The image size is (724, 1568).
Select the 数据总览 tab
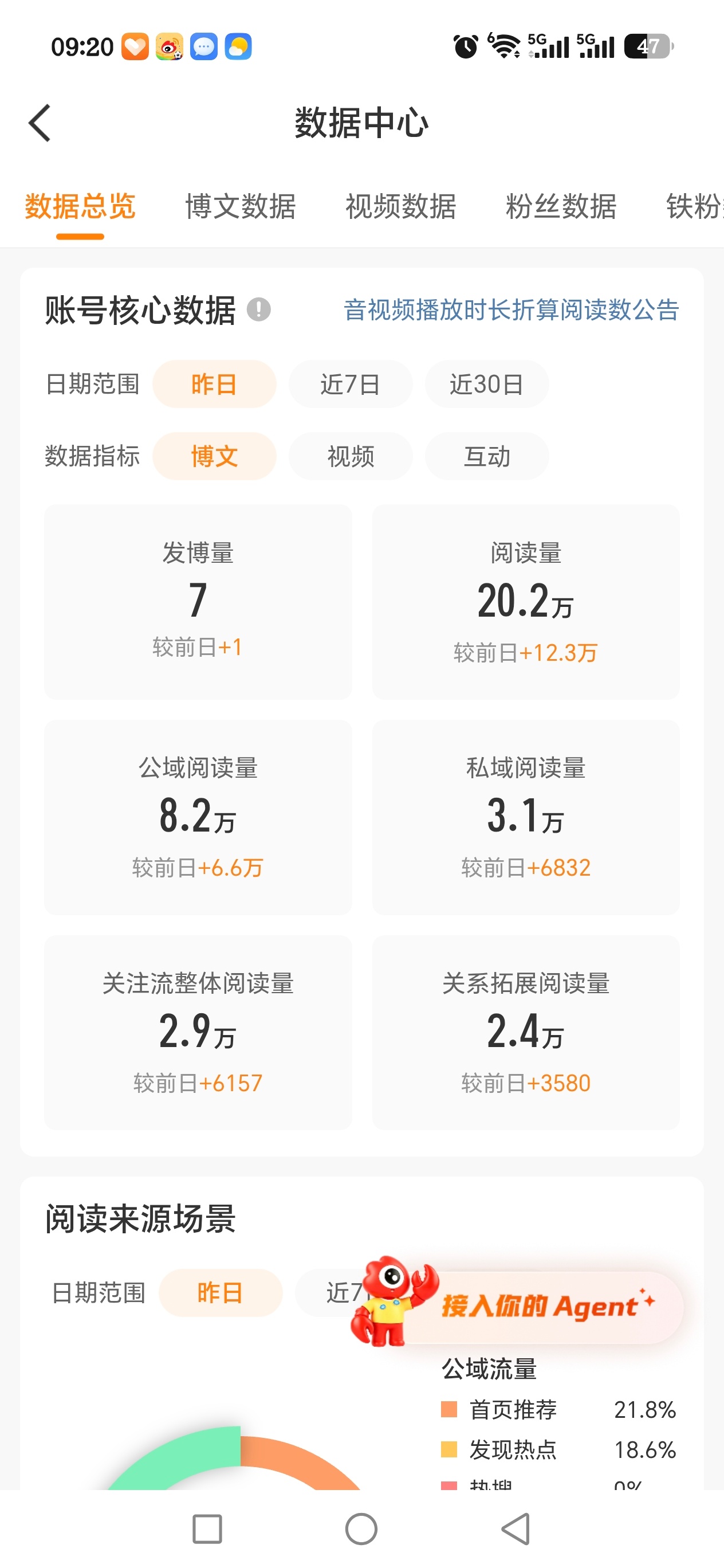tap(80, 206)
